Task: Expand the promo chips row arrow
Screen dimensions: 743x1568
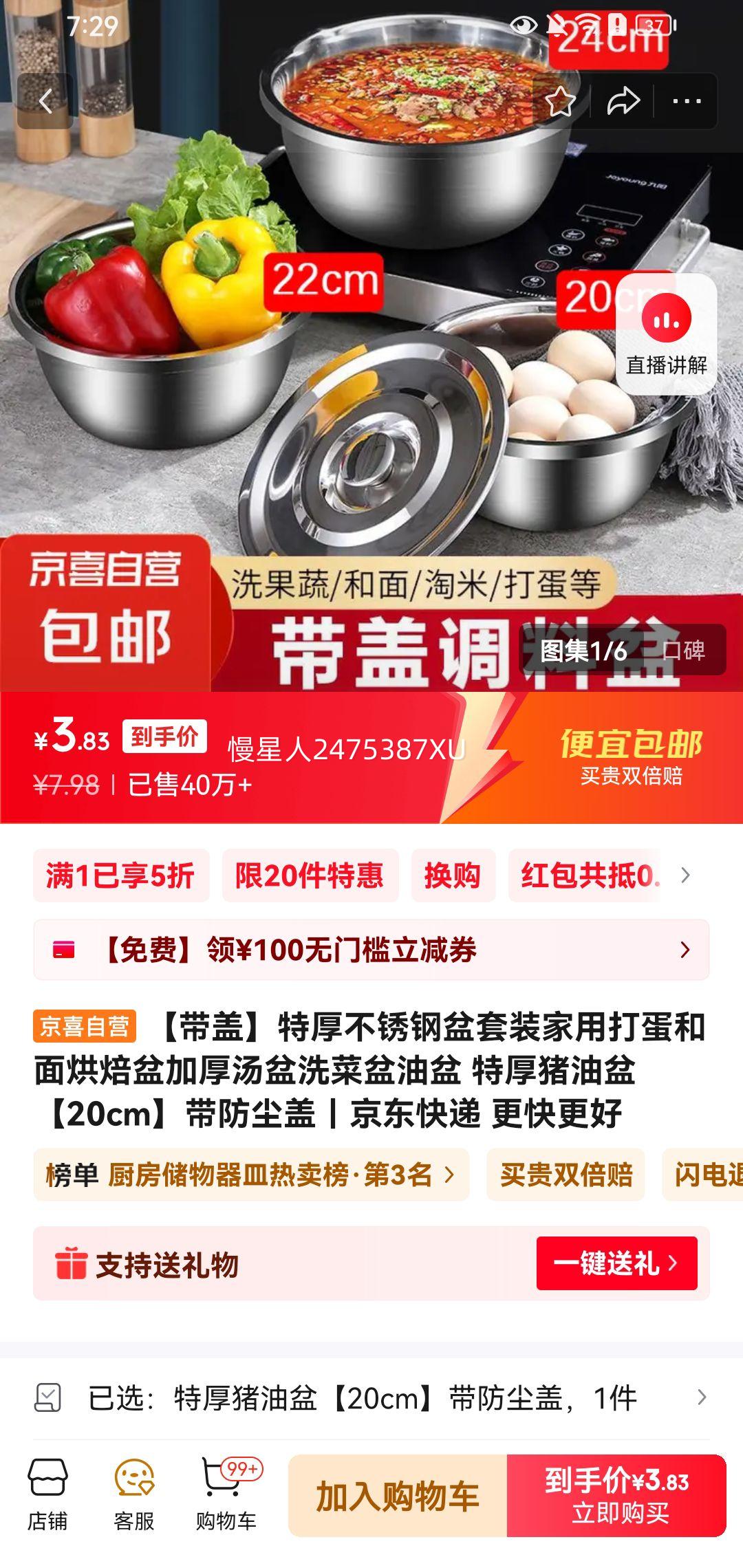Action: (x=685, y=875)
